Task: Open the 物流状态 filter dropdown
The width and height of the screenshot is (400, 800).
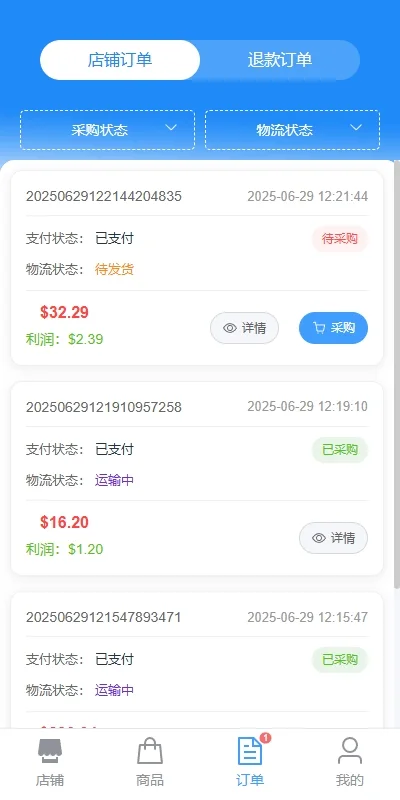Action: (292, 130)
